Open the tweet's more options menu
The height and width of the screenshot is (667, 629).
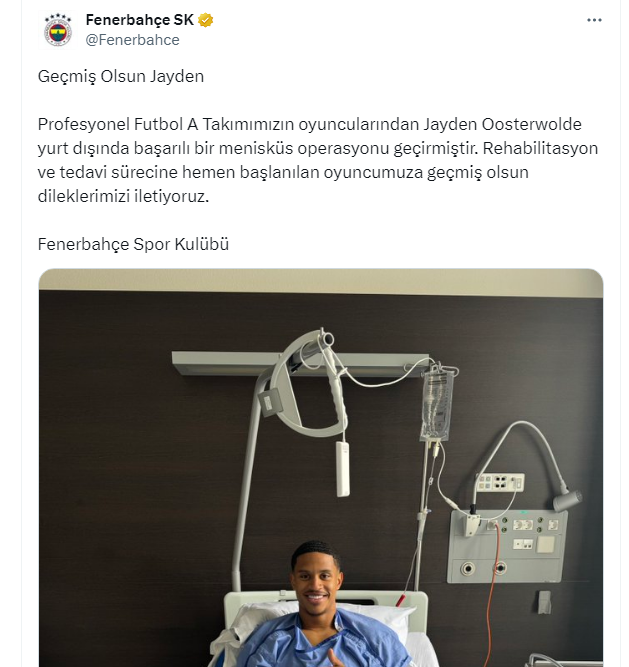[x=594, y=20]
